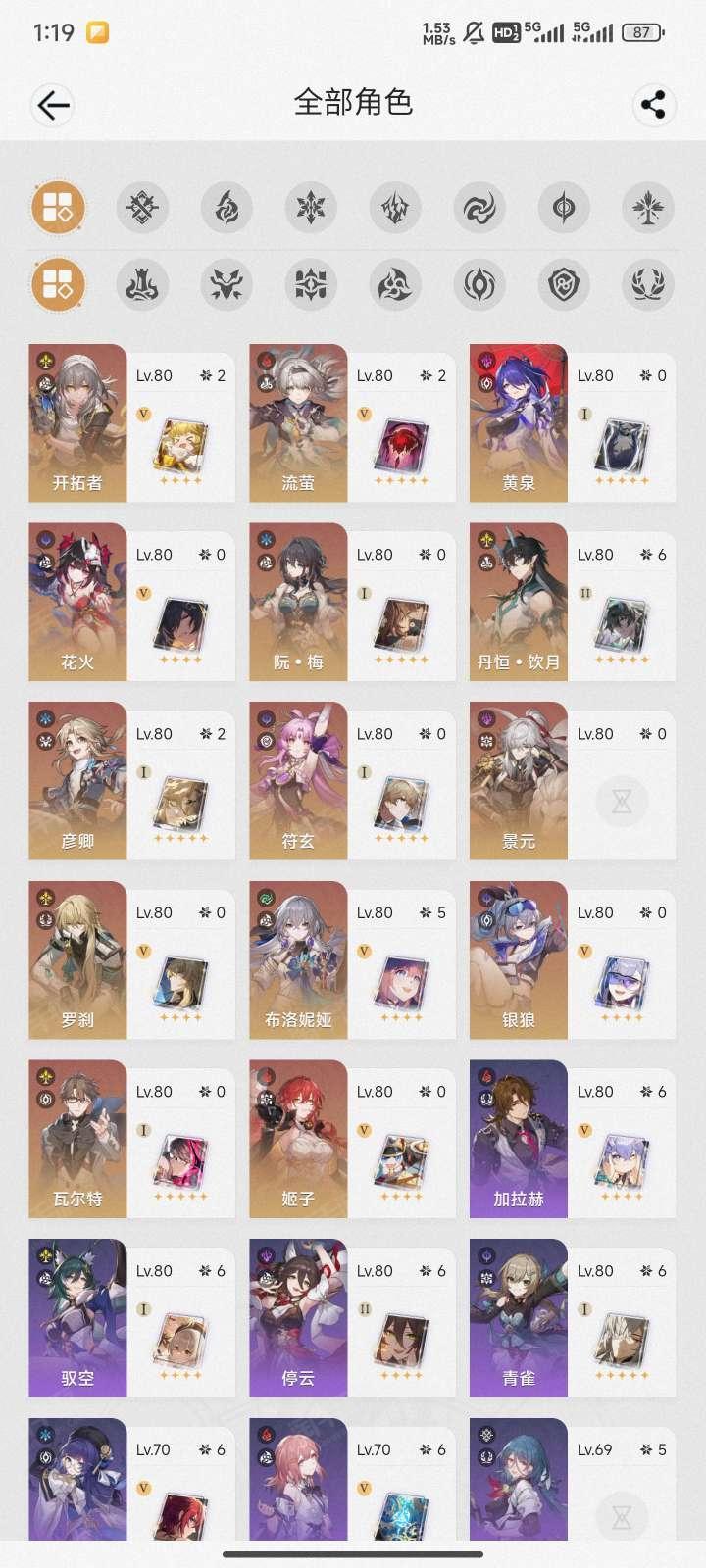
Task: Share the character list
Action: coord(653,105)
